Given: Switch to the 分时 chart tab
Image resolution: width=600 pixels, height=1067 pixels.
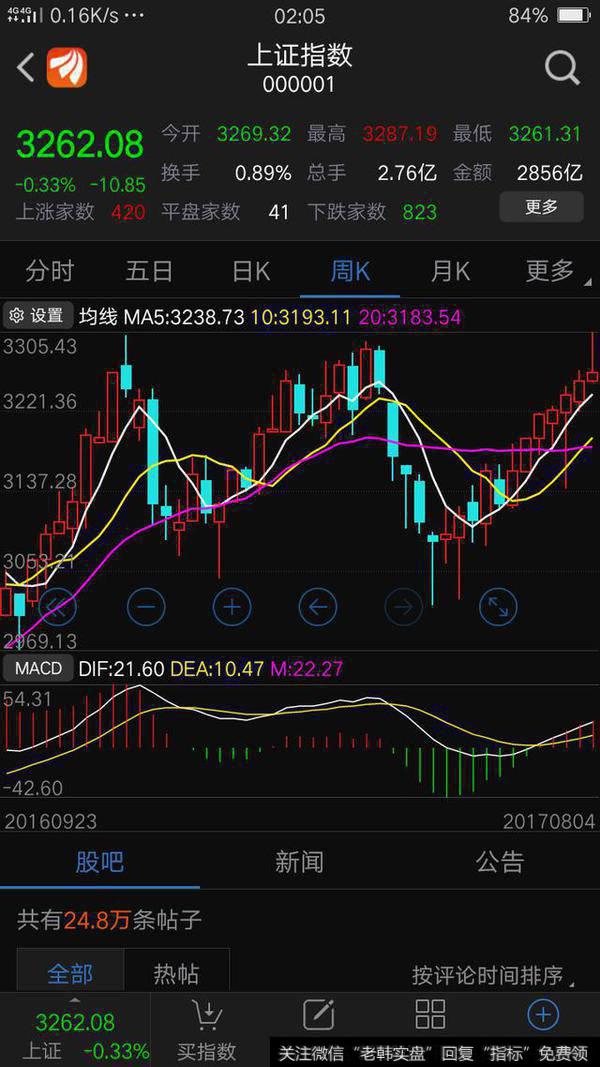Looking at the screenshot, I should tap(50, 270).
